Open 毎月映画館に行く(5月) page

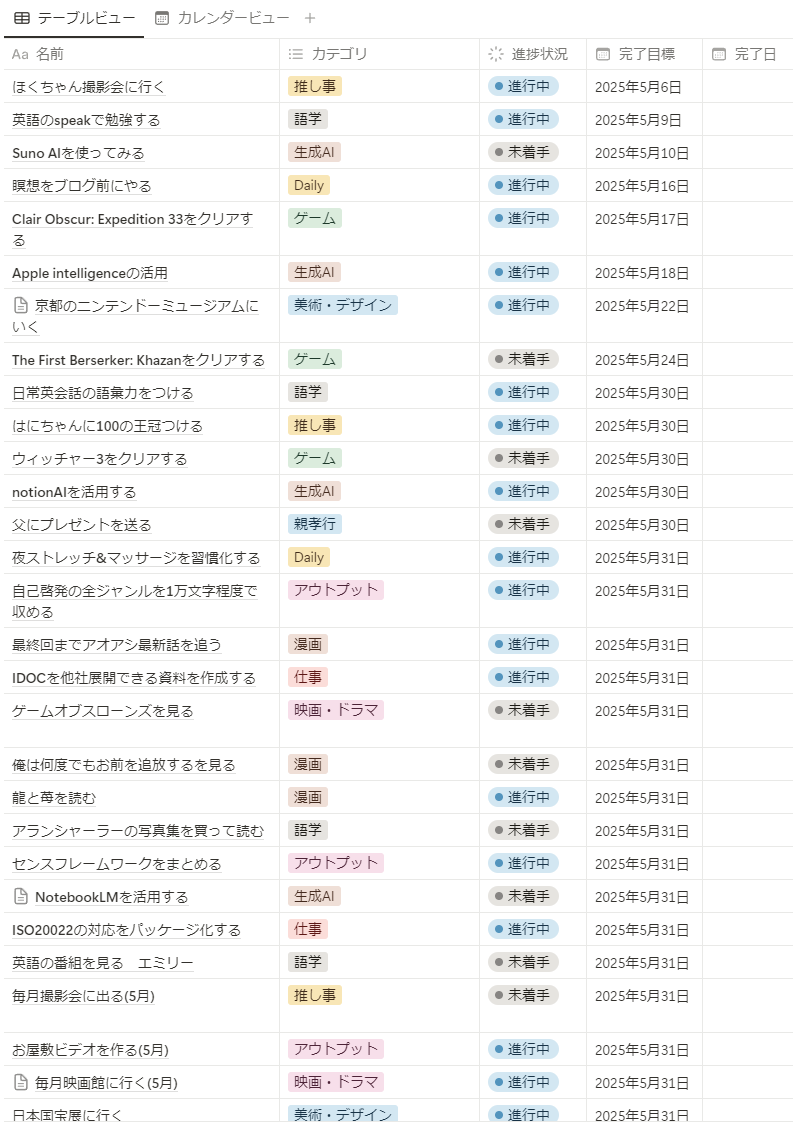106,1083
